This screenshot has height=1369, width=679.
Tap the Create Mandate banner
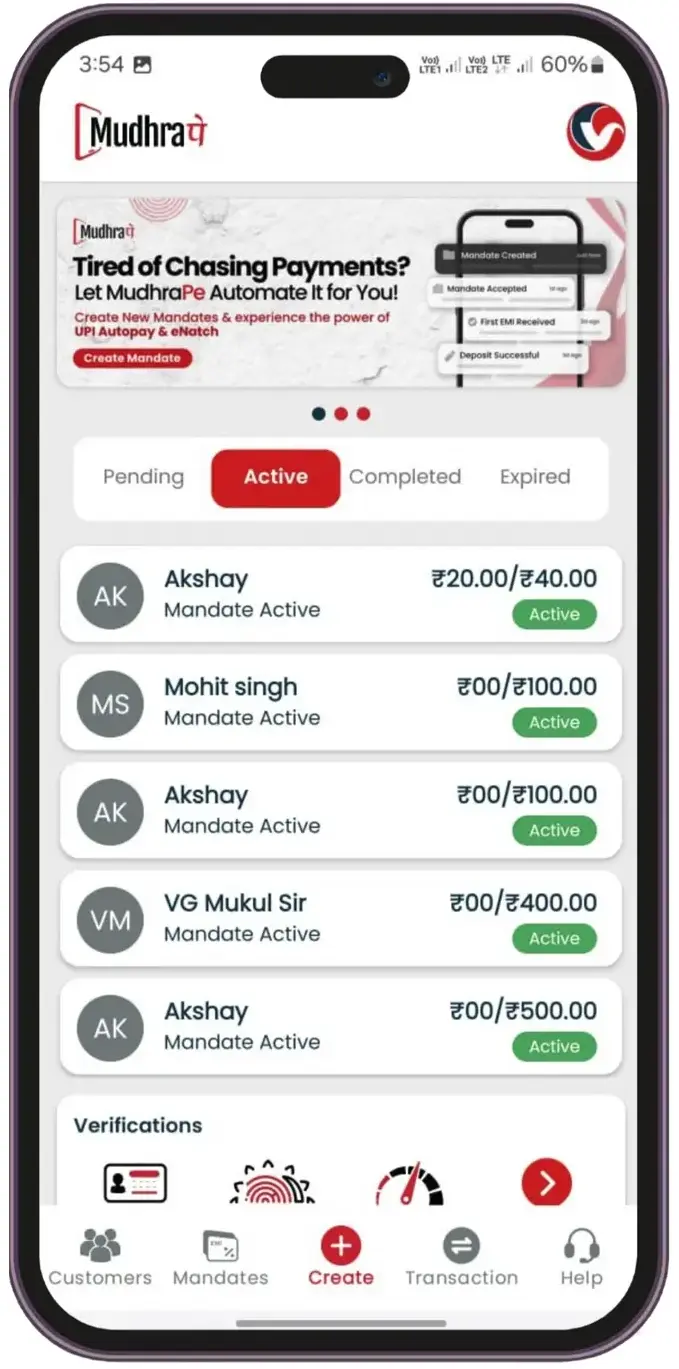[x=132, y=358]
